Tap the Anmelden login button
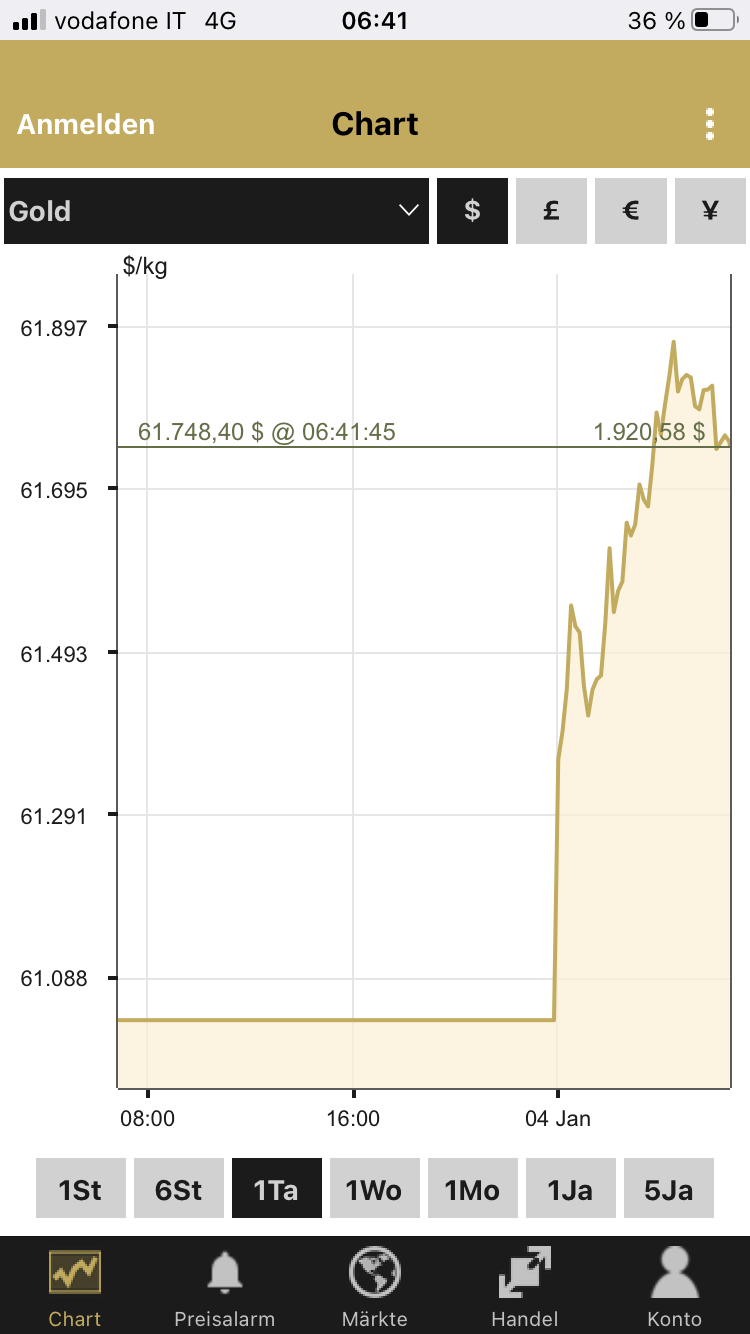 pos(86,124)
